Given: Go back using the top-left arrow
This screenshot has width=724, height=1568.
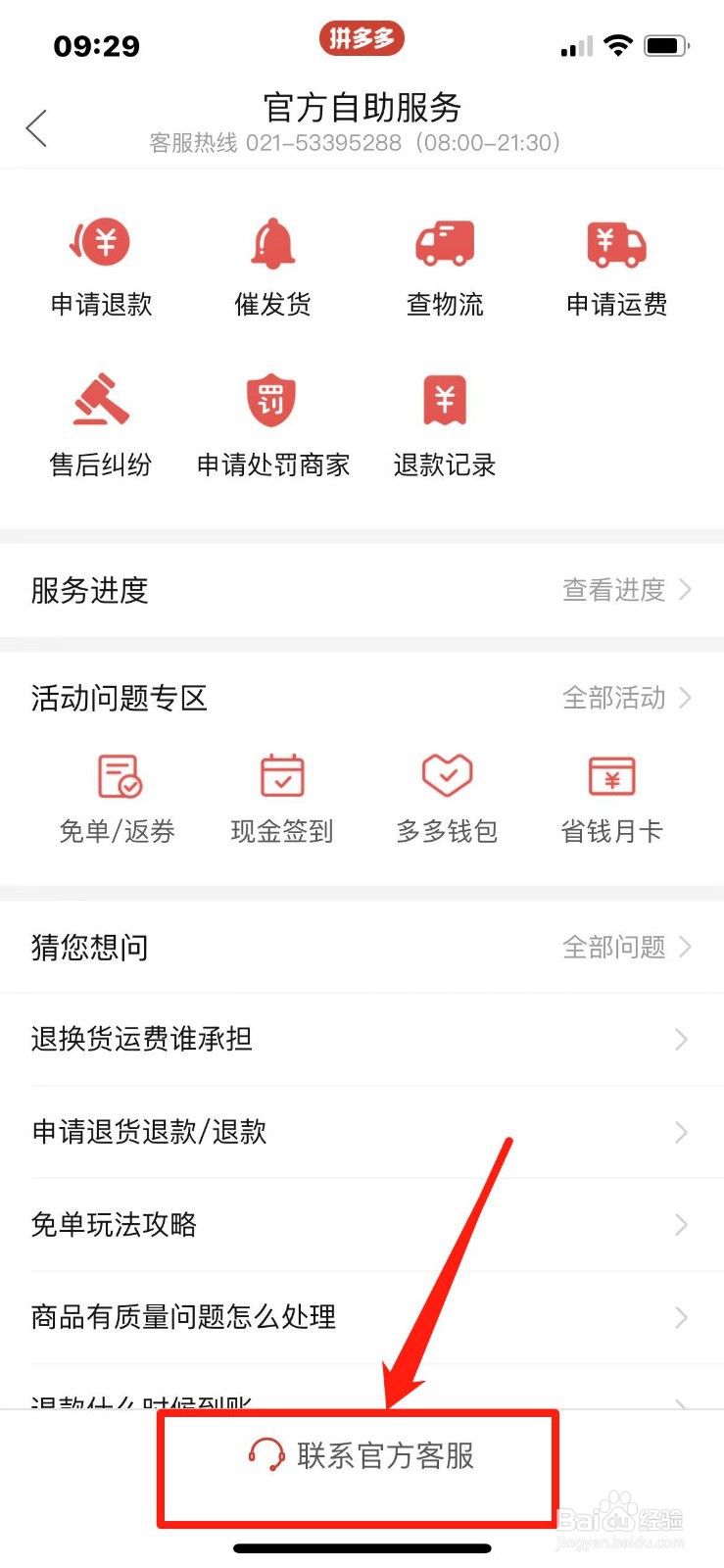Looking at the screenshot, I should (36, 127).
